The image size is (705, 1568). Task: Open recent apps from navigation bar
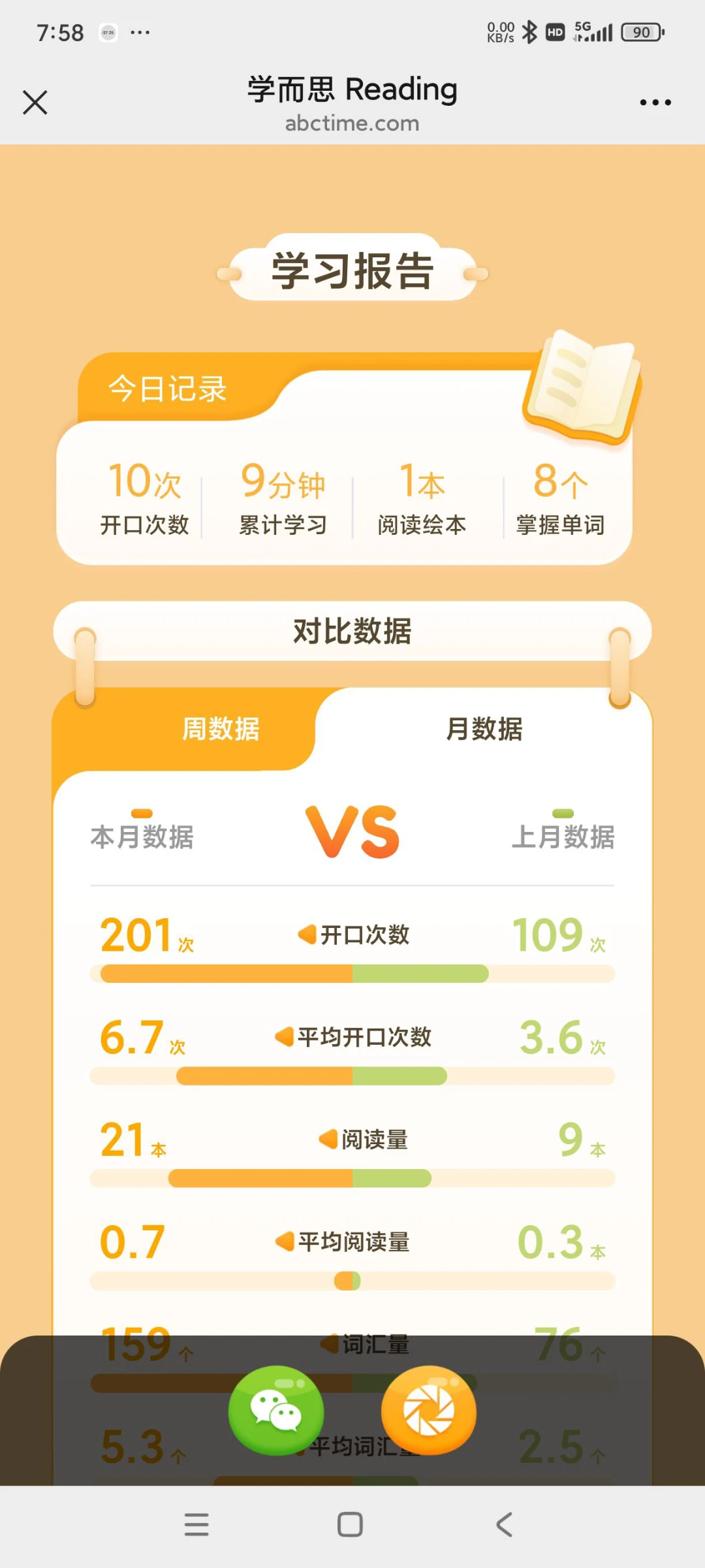pos(196,1525)
